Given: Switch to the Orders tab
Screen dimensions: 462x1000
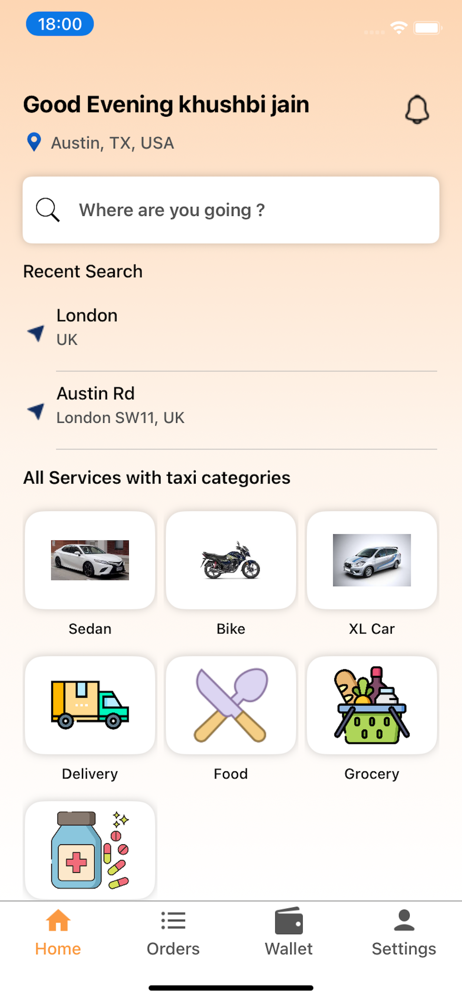Looking at the screenshot, I should 173,933.
